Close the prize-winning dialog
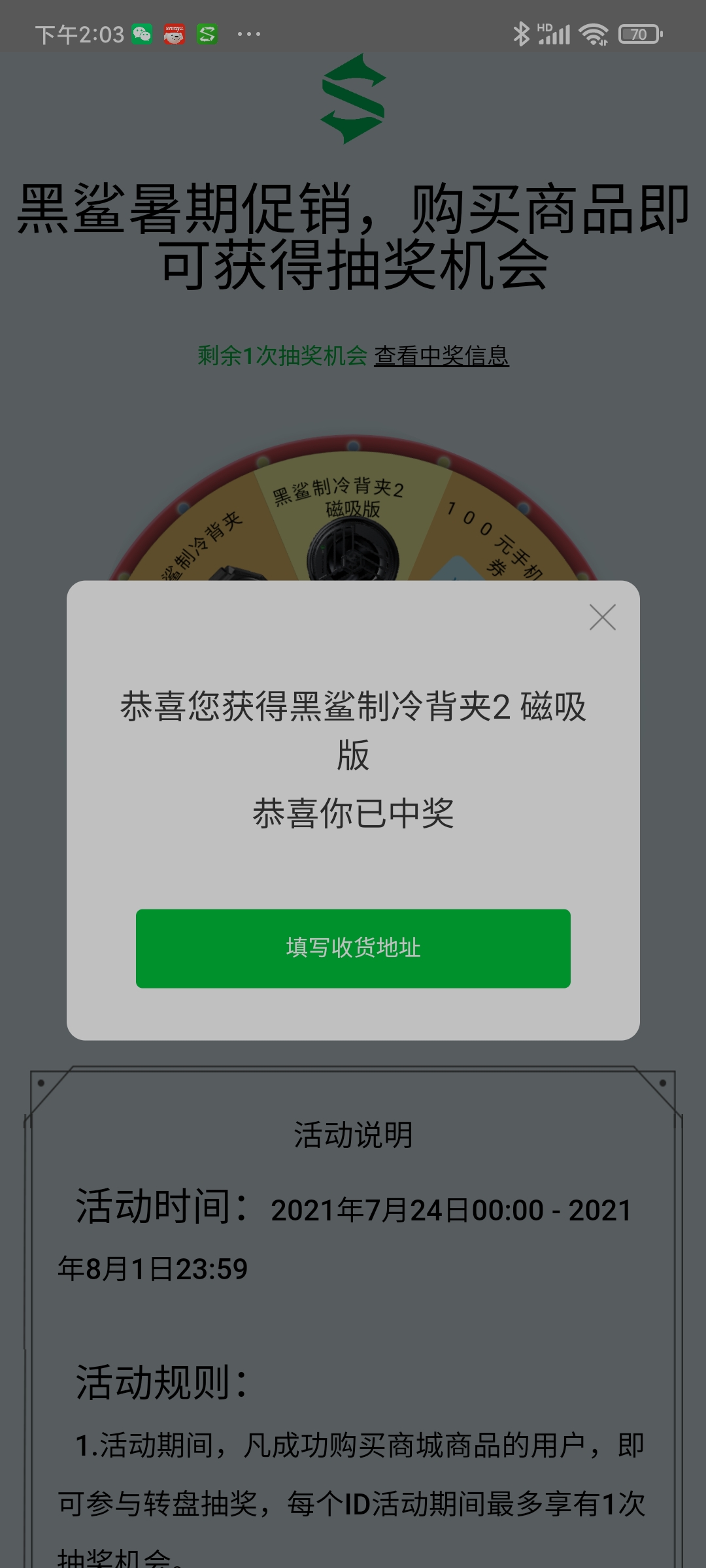 [x=602, y=617]
